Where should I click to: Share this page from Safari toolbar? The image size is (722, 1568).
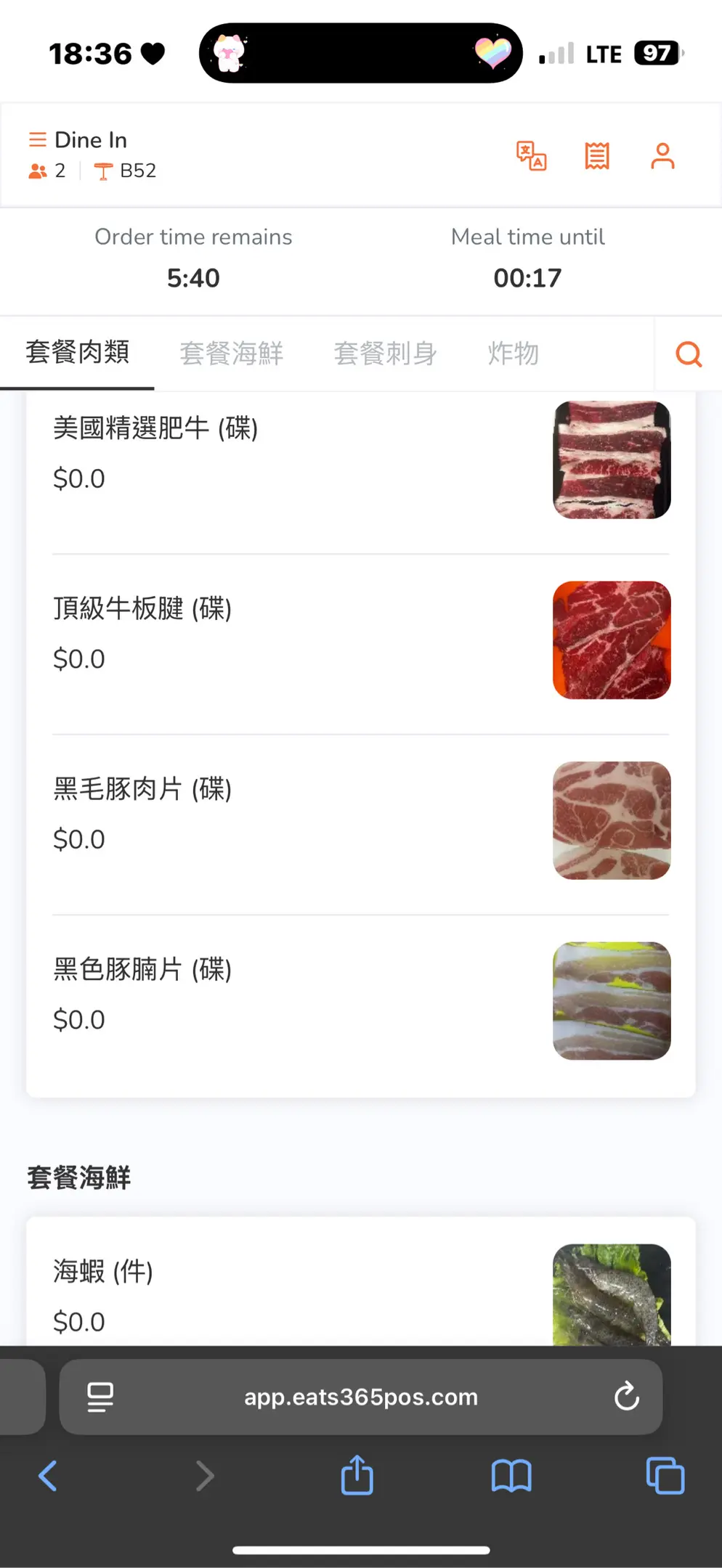pyautogui.click(x=357, y=1476)
